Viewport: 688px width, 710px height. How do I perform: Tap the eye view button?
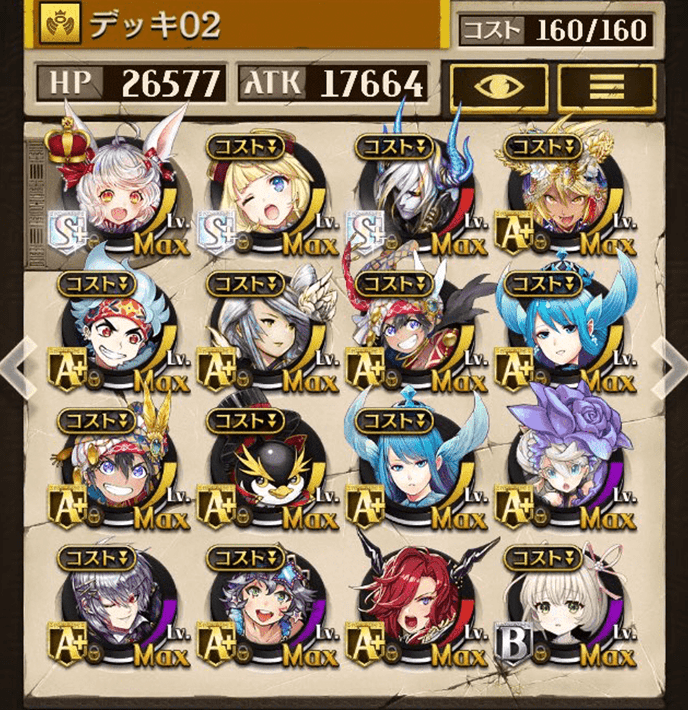[x=499, y=86]
